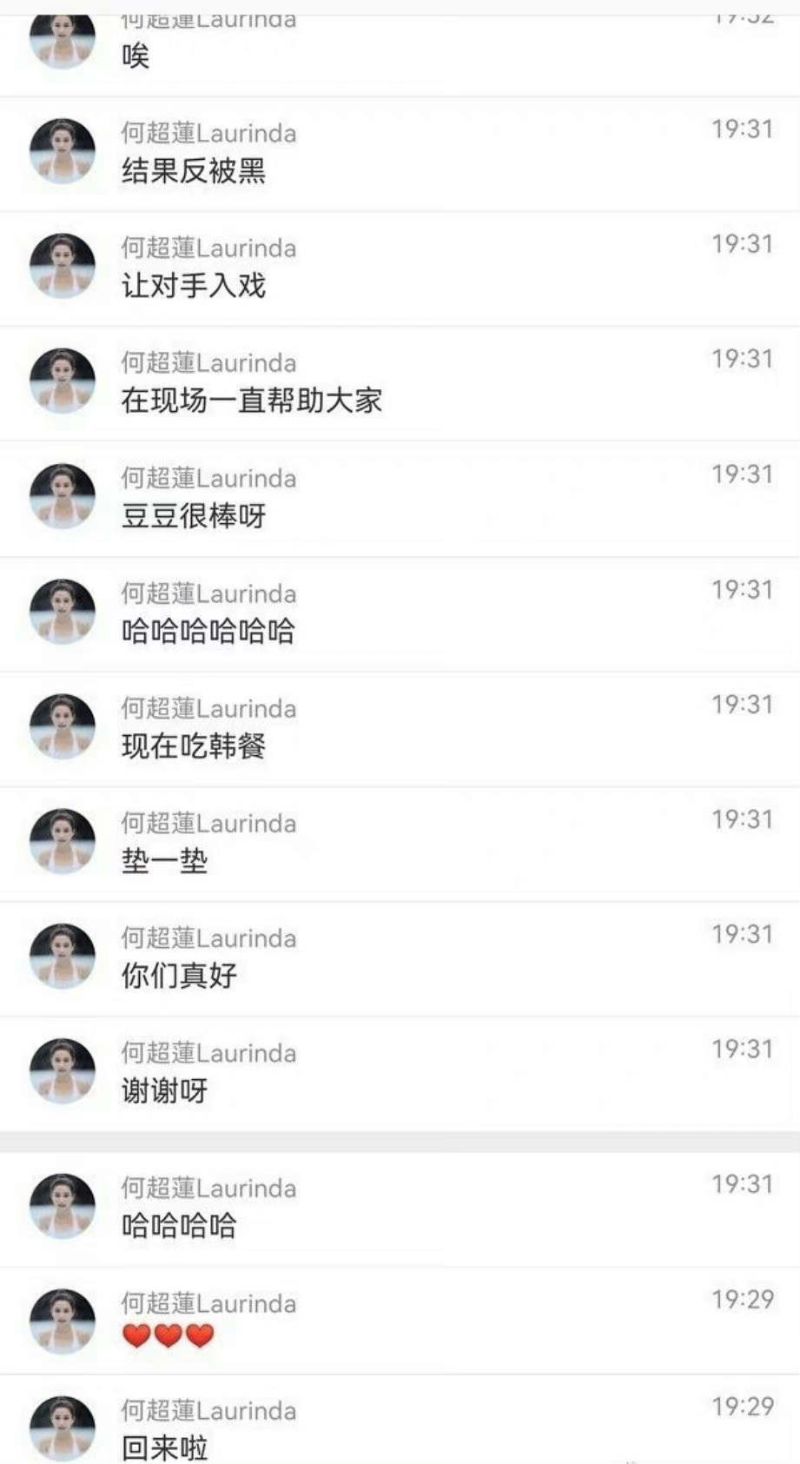Open the message "回来啦"

click(x=165, y=1448)
